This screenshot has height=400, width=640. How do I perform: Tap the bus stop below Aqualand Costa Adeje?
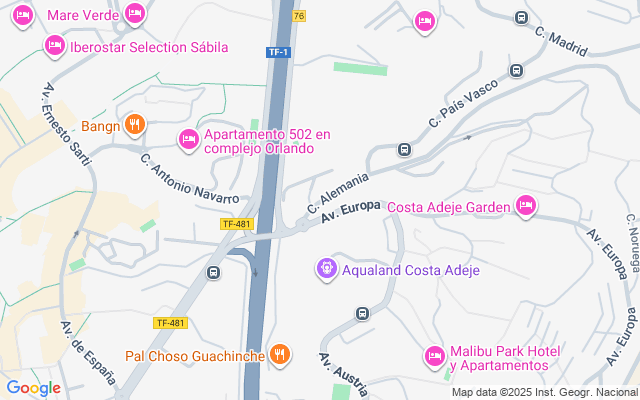[361, 313]
